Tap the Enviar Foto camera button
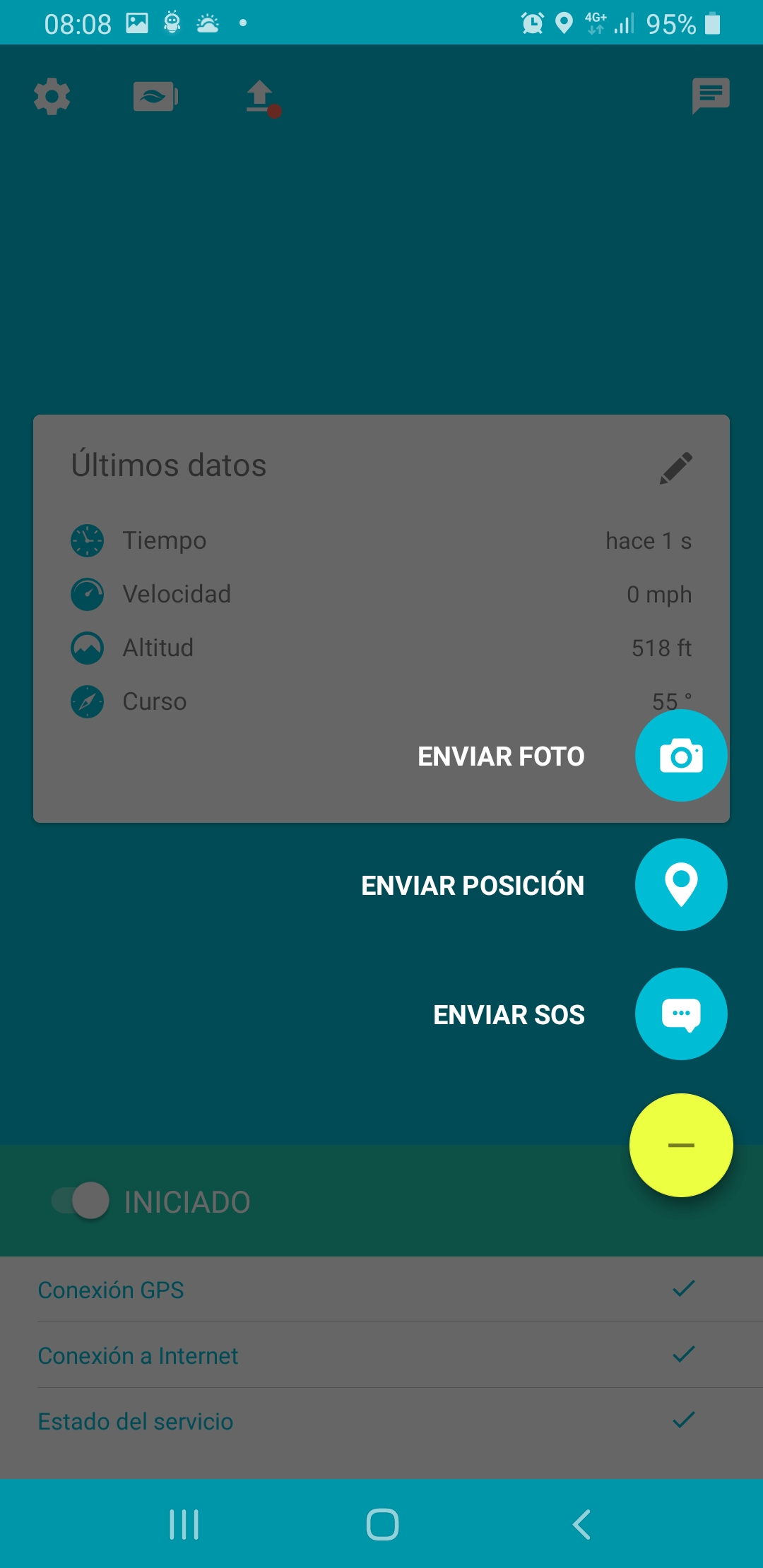Screen dimensions: 763x1568 [x=680, y=756]
